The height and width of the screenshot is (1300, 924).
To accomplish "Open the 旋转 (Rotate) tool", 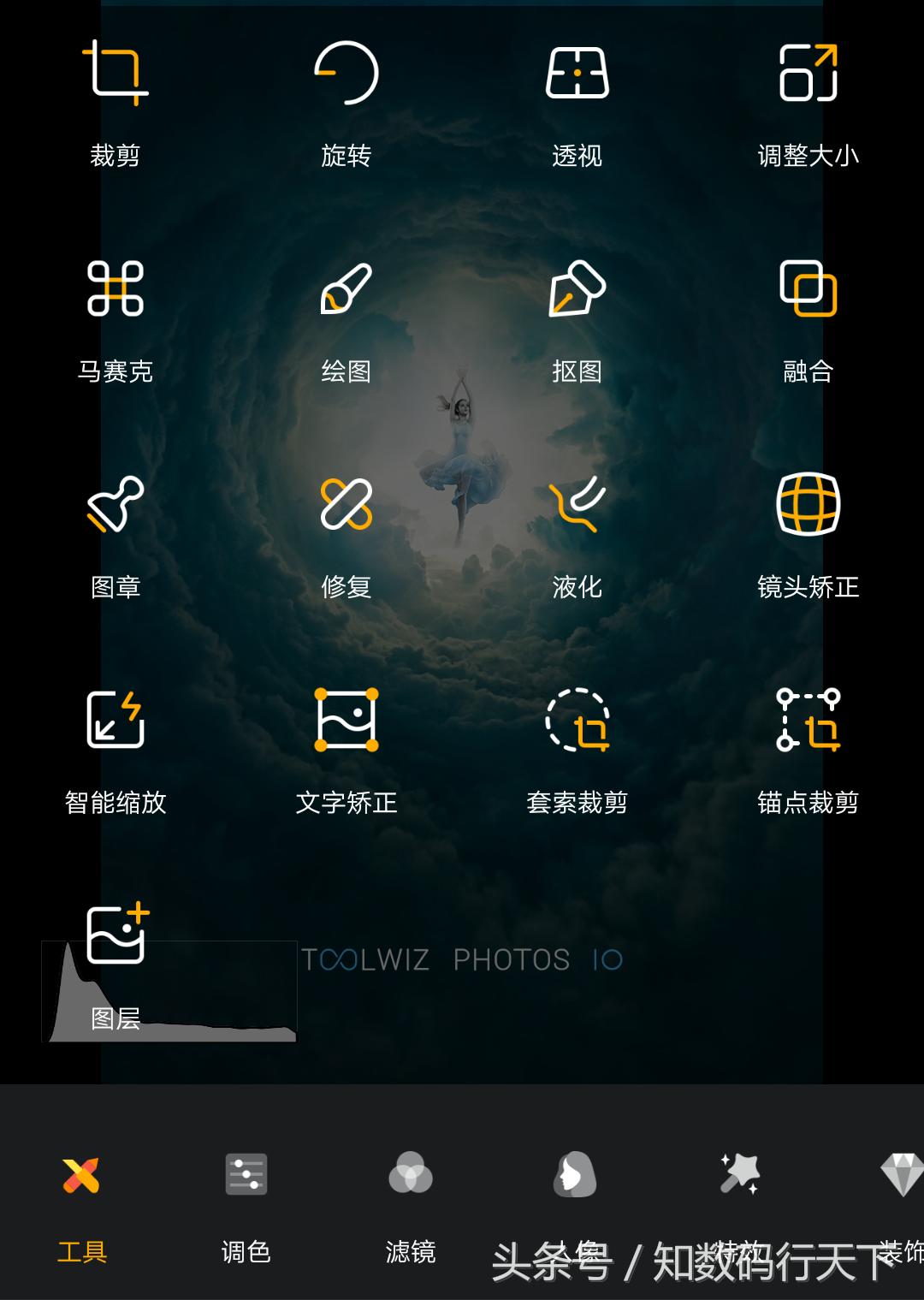I will (x=346, y=103).
